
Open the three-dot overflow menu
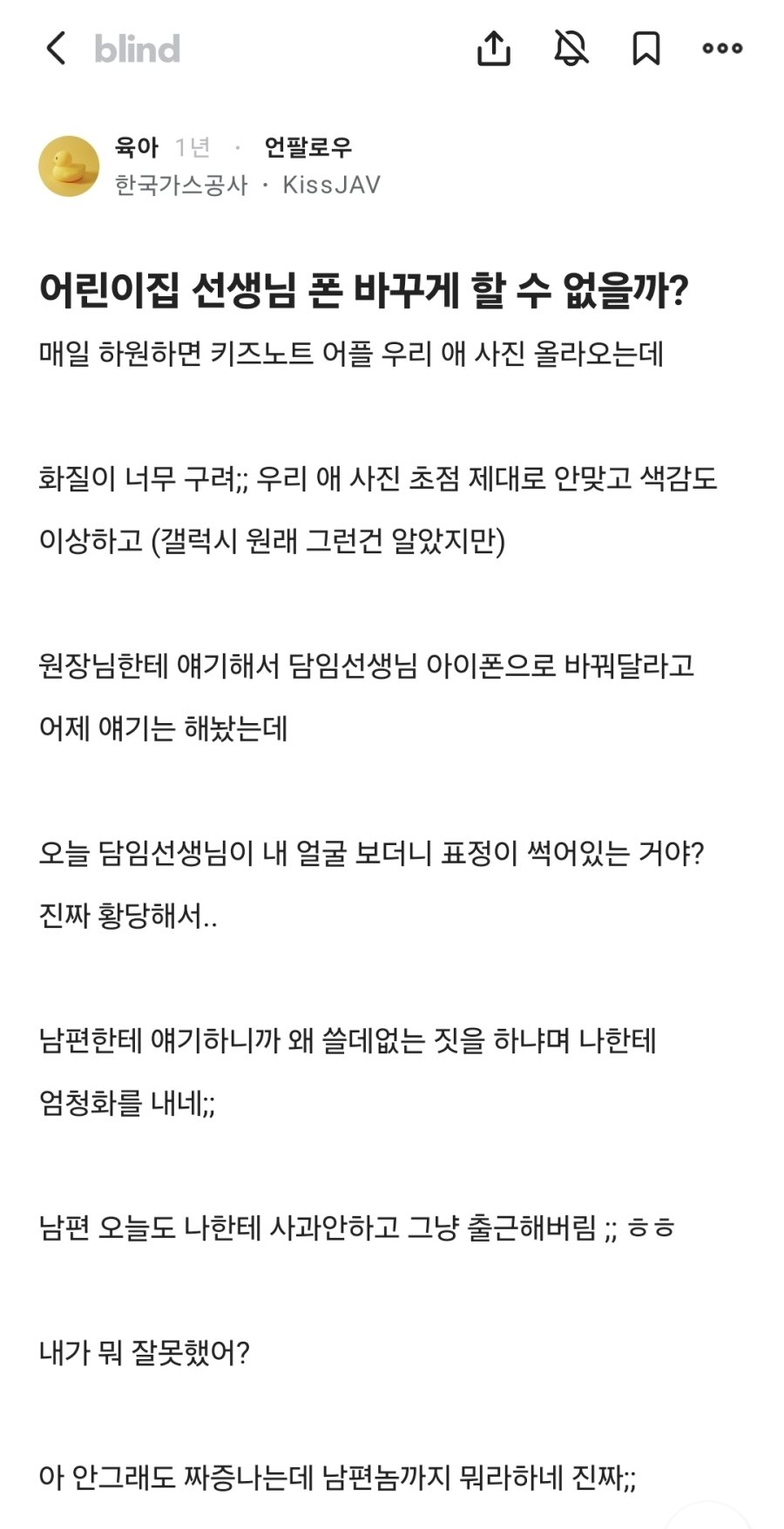tap(723, 48)
